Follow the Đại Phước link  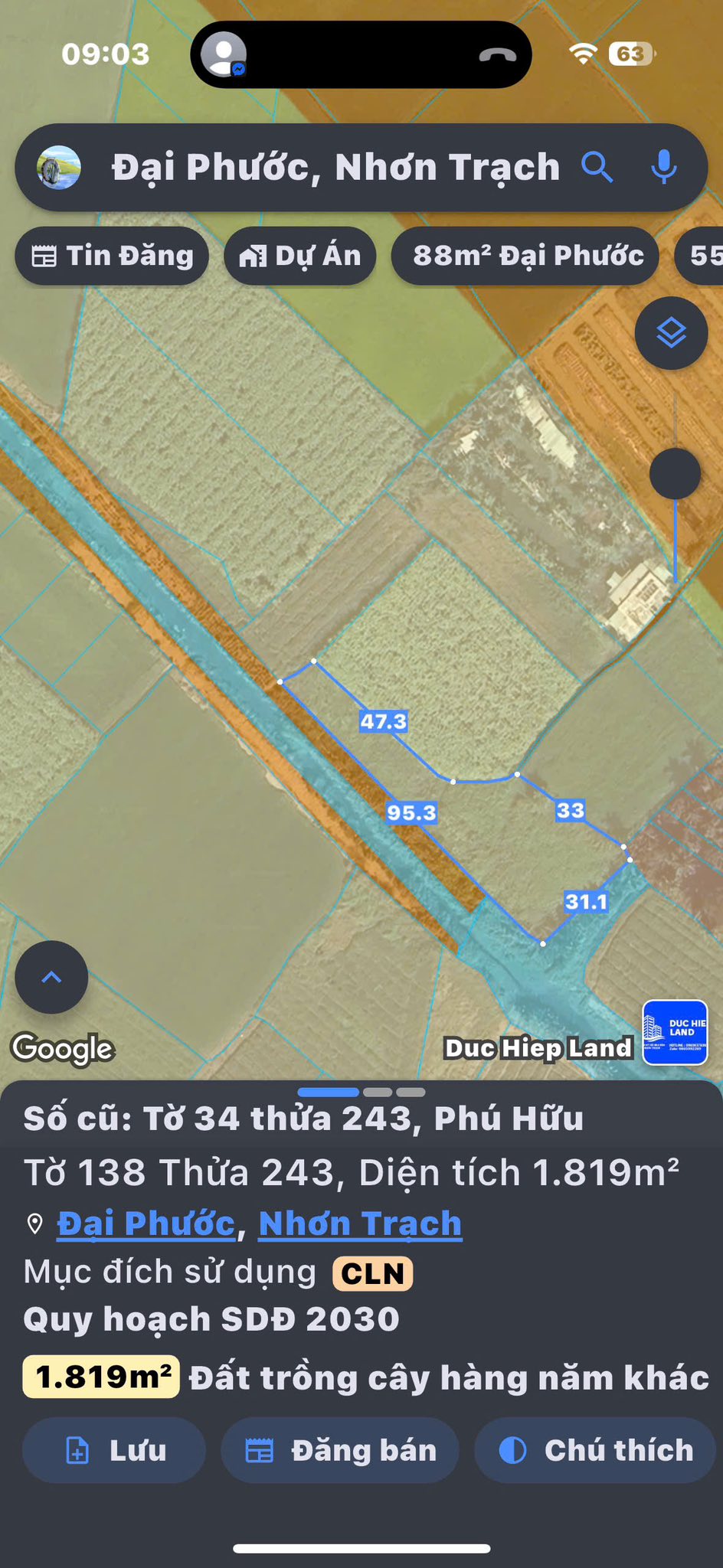[145, 1223]
